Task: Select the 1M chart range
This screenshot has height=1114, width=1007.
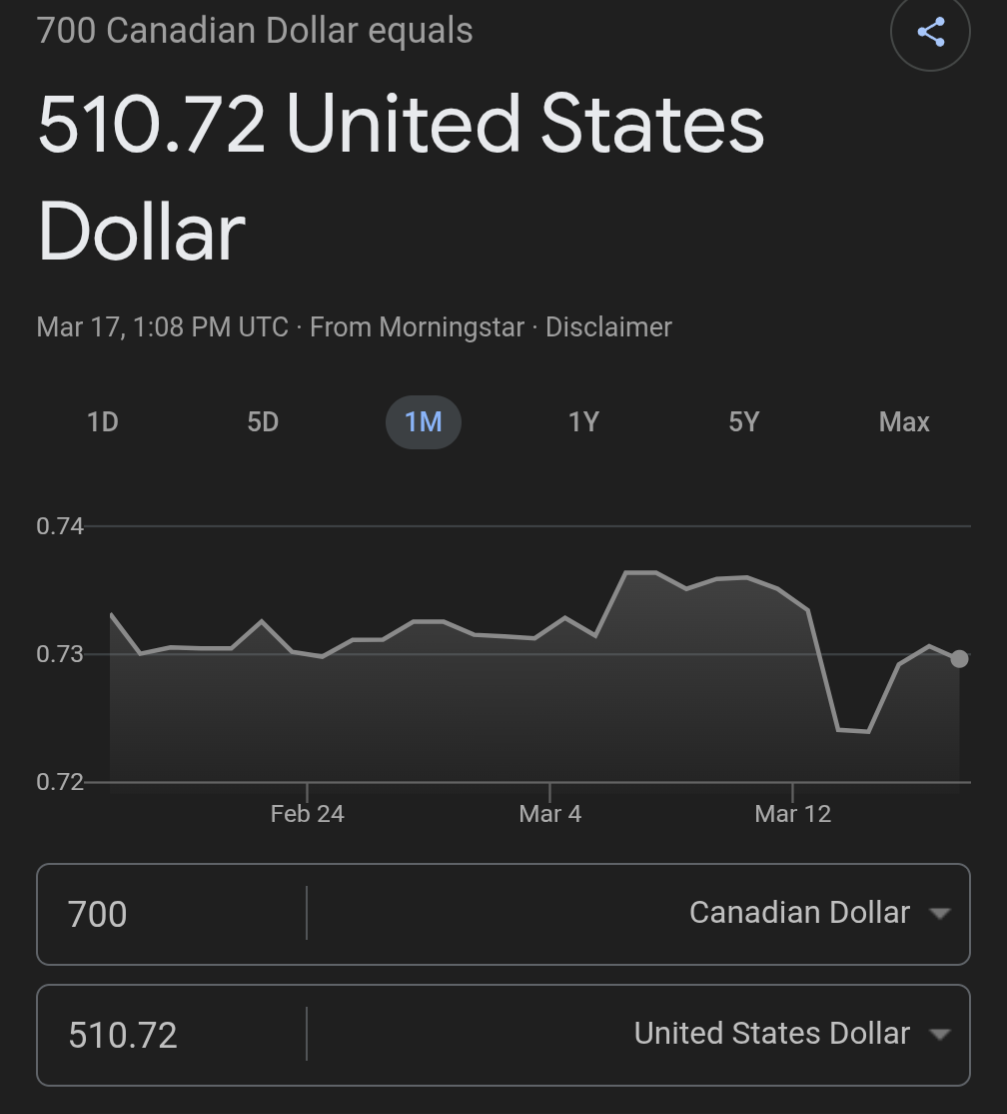Action: [x=424, y=422]
